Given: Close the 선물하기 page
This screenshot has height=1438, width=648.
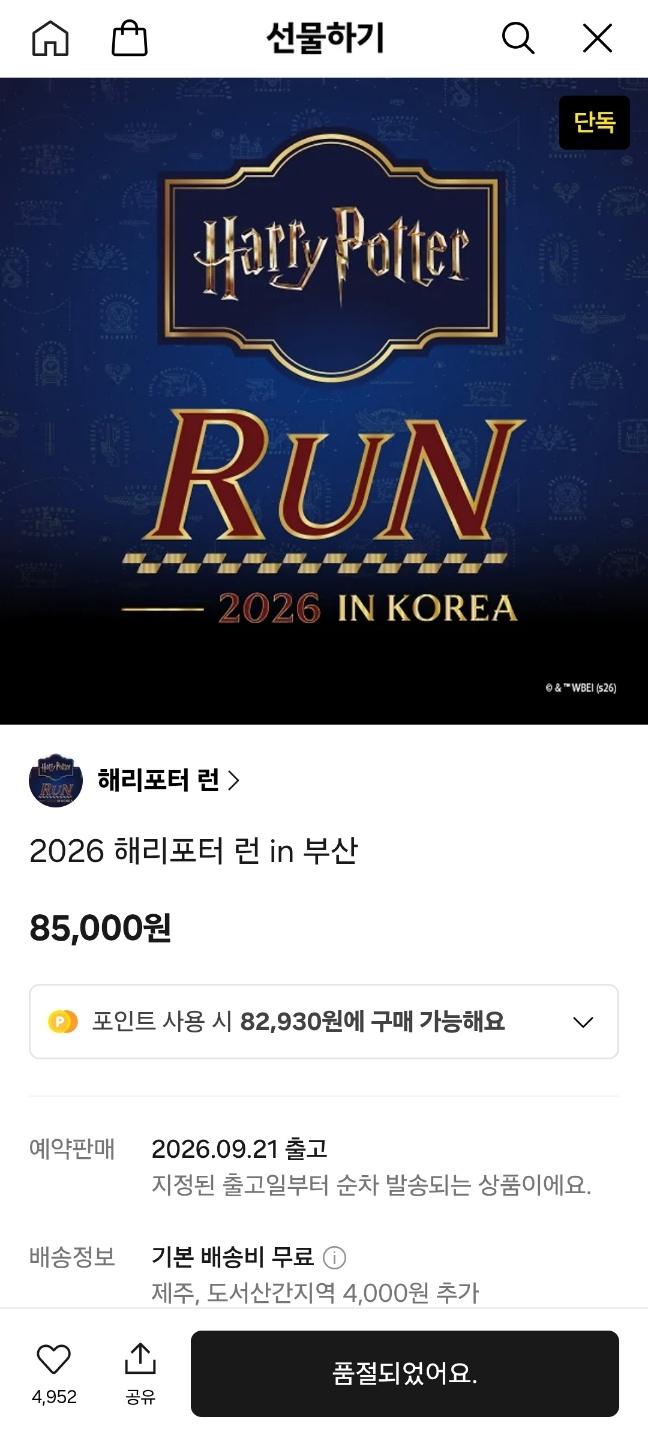Looking at the screenshot, I should (x=597, y=38).
